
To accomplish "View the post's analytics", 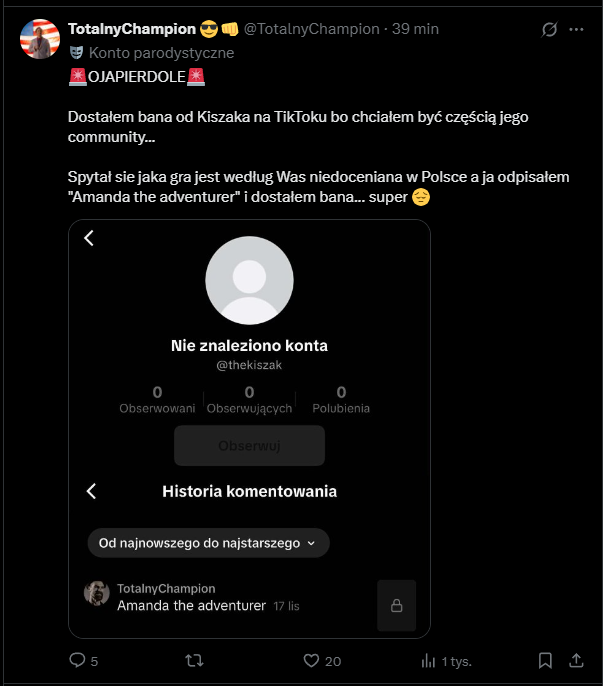I will pos(429,660).
